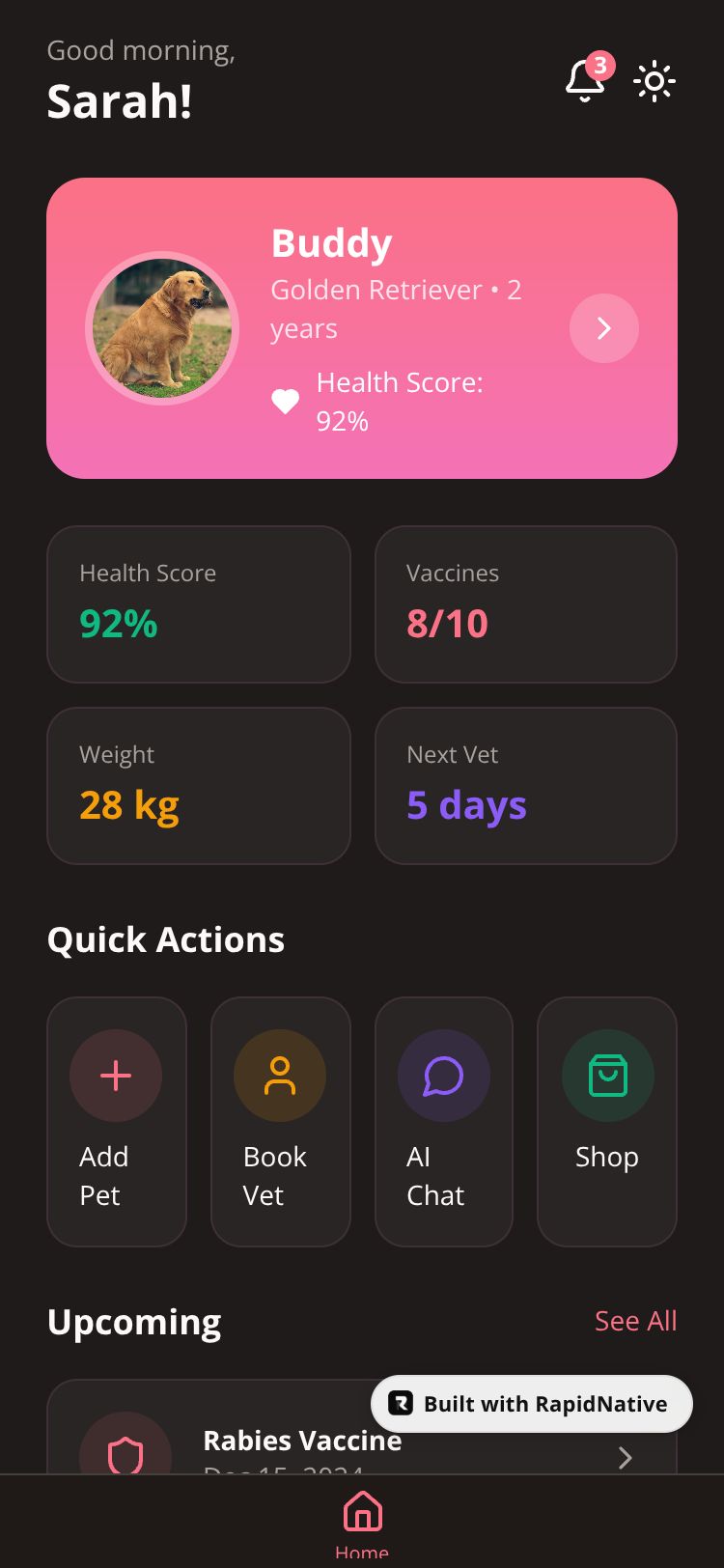The image size is (724, 1568).
Task: Tap the Built with RapidNative badge
Action: point(532,1404)
